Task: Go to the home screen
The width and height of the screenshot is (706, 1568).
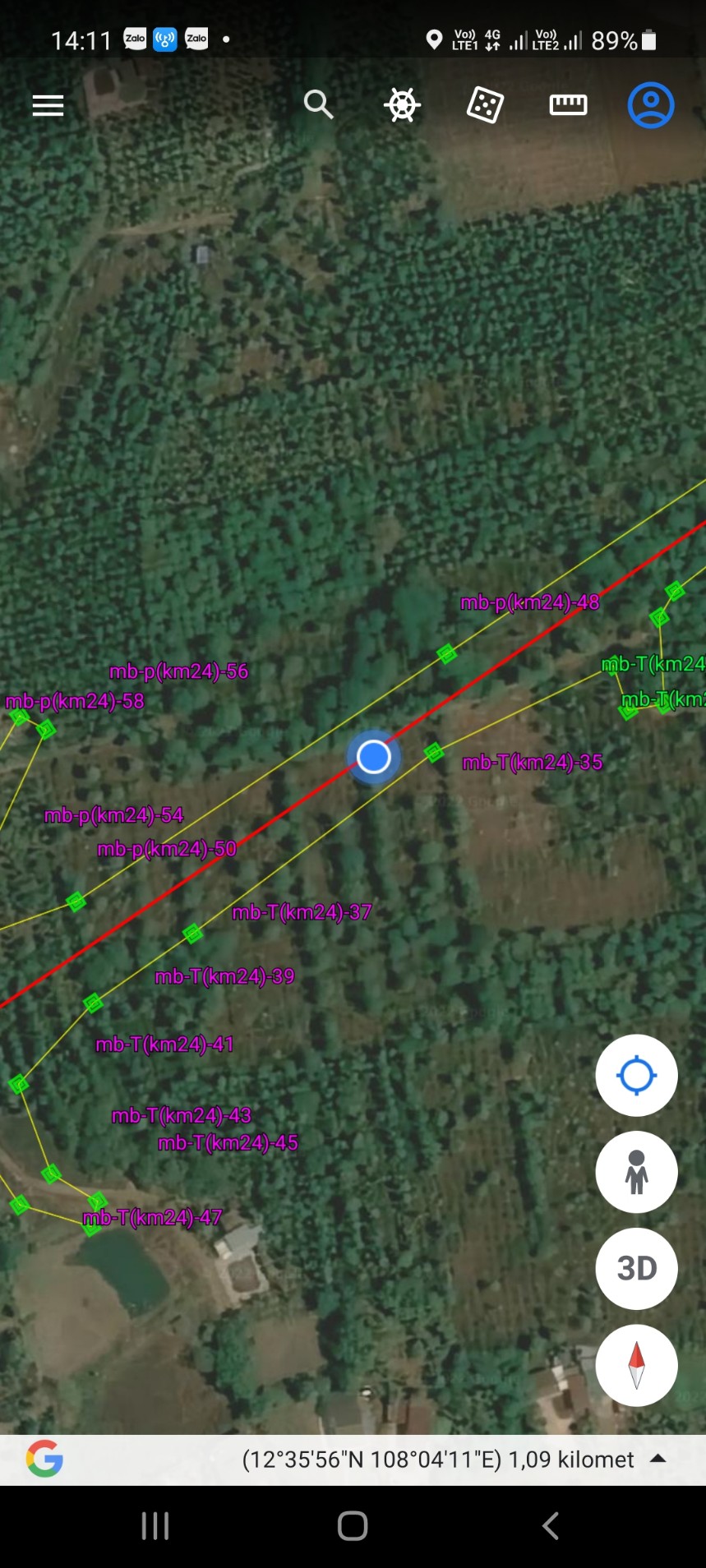Action: pos(353,1526)
